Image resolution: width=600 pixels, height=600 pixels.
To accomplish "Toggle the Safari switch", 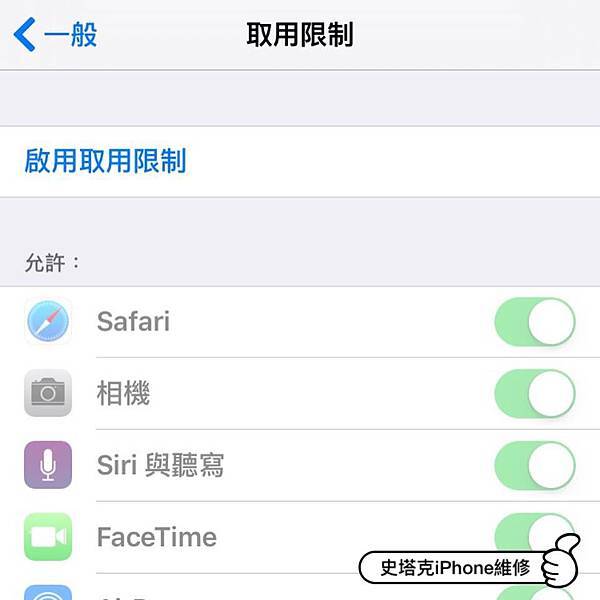I will point(535,322).
